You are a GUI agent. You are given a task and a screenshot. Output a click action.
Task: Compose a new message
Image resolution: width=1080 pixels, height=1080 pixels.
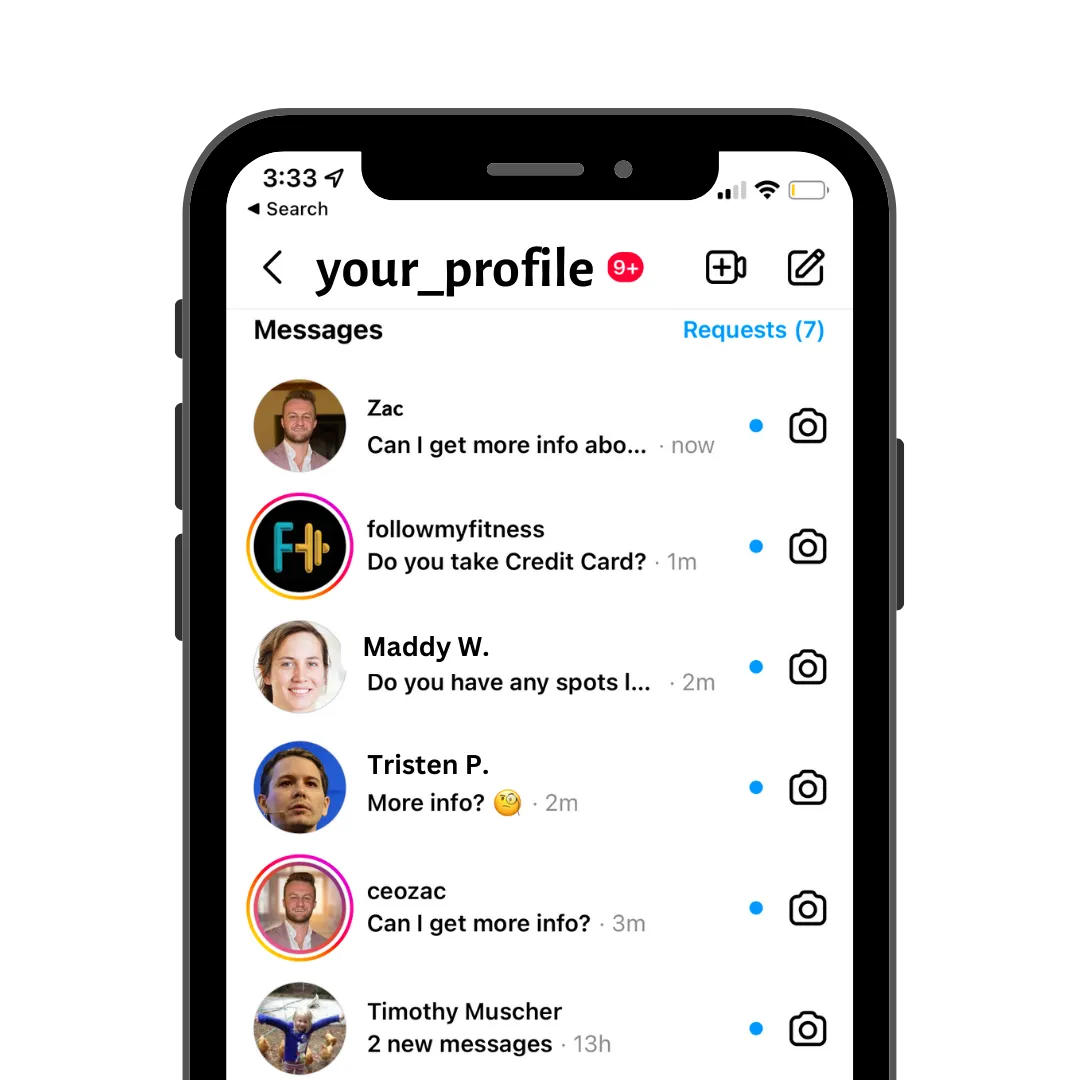806,267
